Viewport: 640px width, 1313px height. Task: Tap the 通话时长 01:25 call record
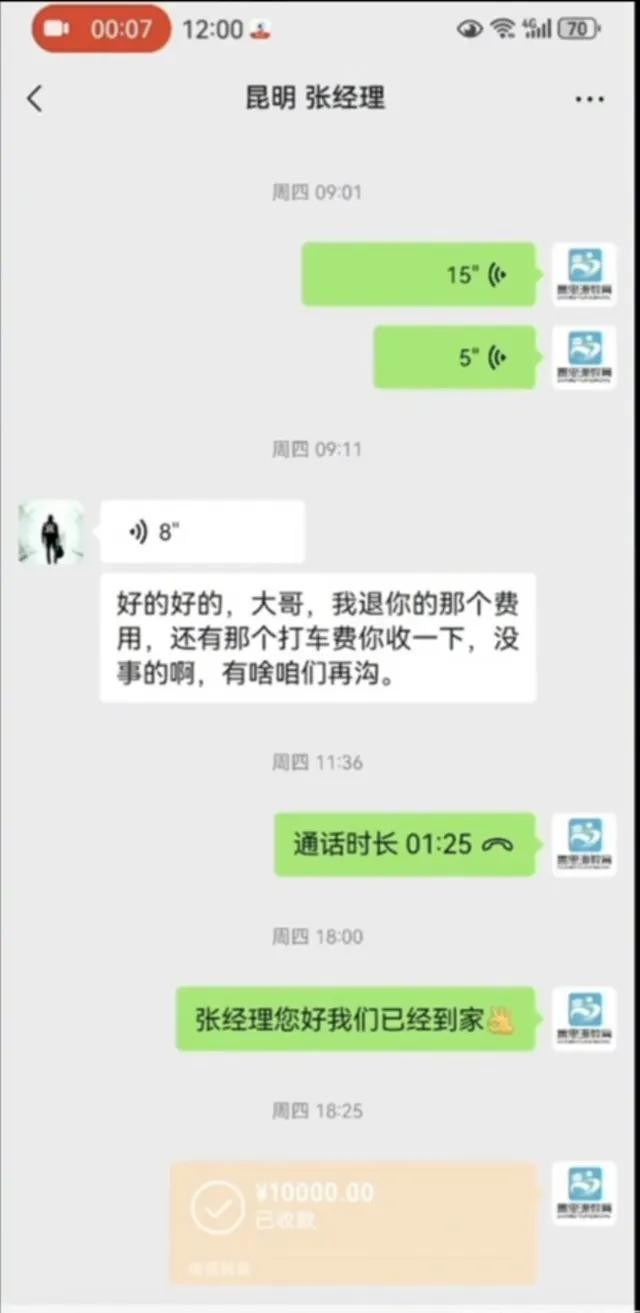pos(405,844)
